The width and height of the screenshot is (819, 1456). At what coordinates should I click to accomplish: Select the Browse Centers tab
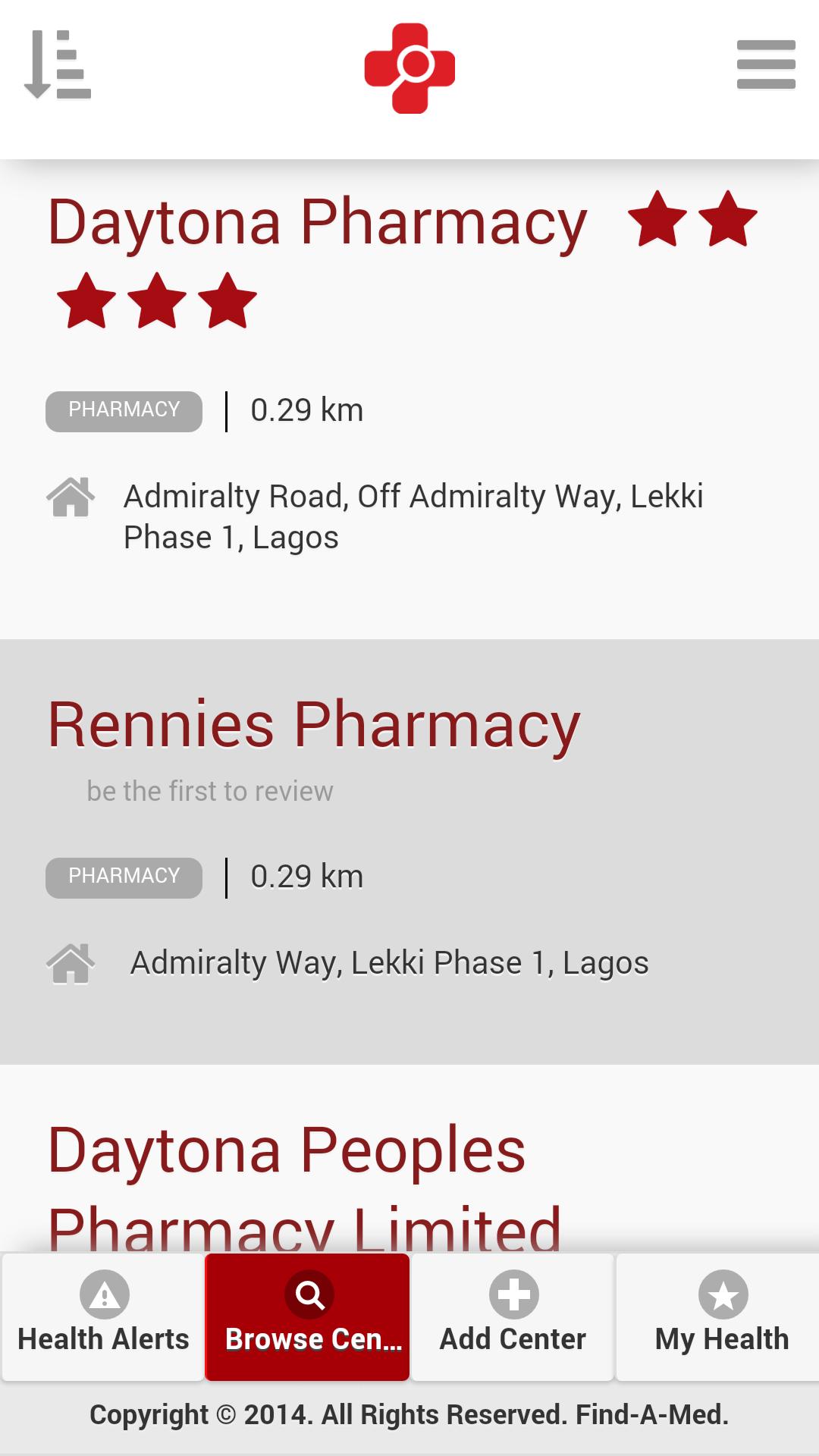click(x=308, y=1316)
